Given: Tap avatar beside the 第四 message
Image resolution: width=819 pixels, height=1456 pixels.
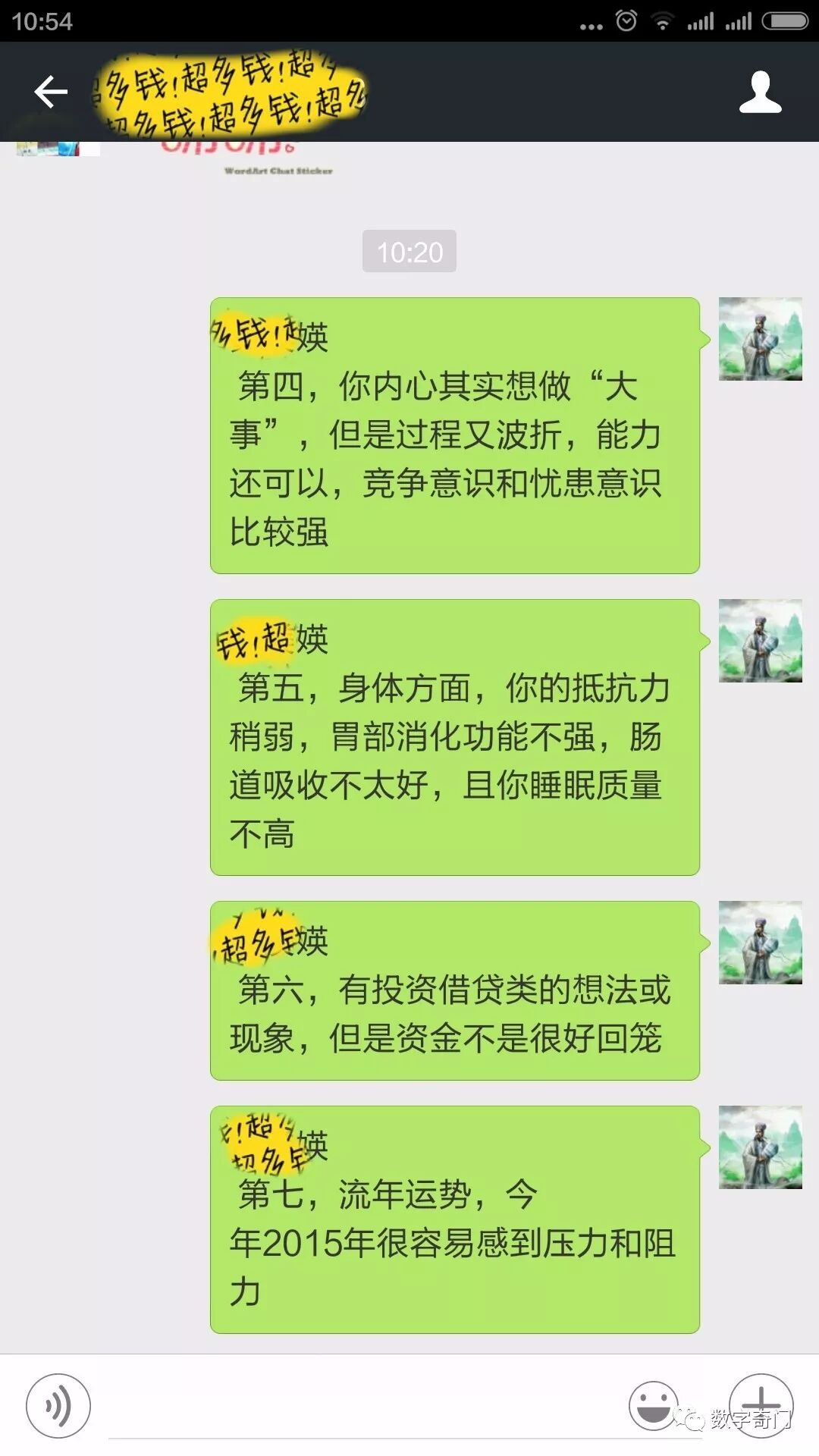Looking at the screenshot, I should tap(760, 339).
